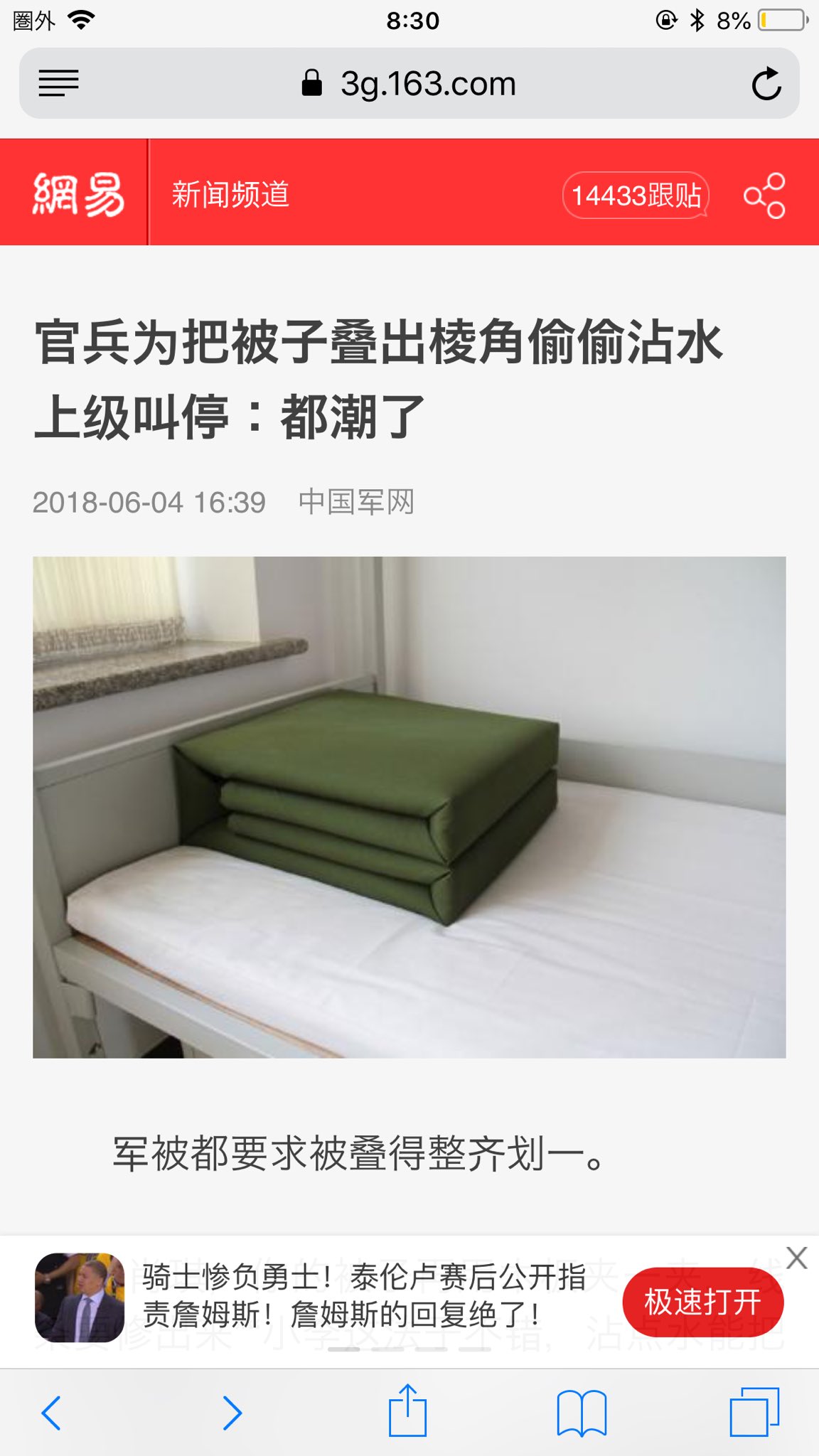
Task: Share this article via header icon
Action: pyautogui.click(x=764, y=195)
